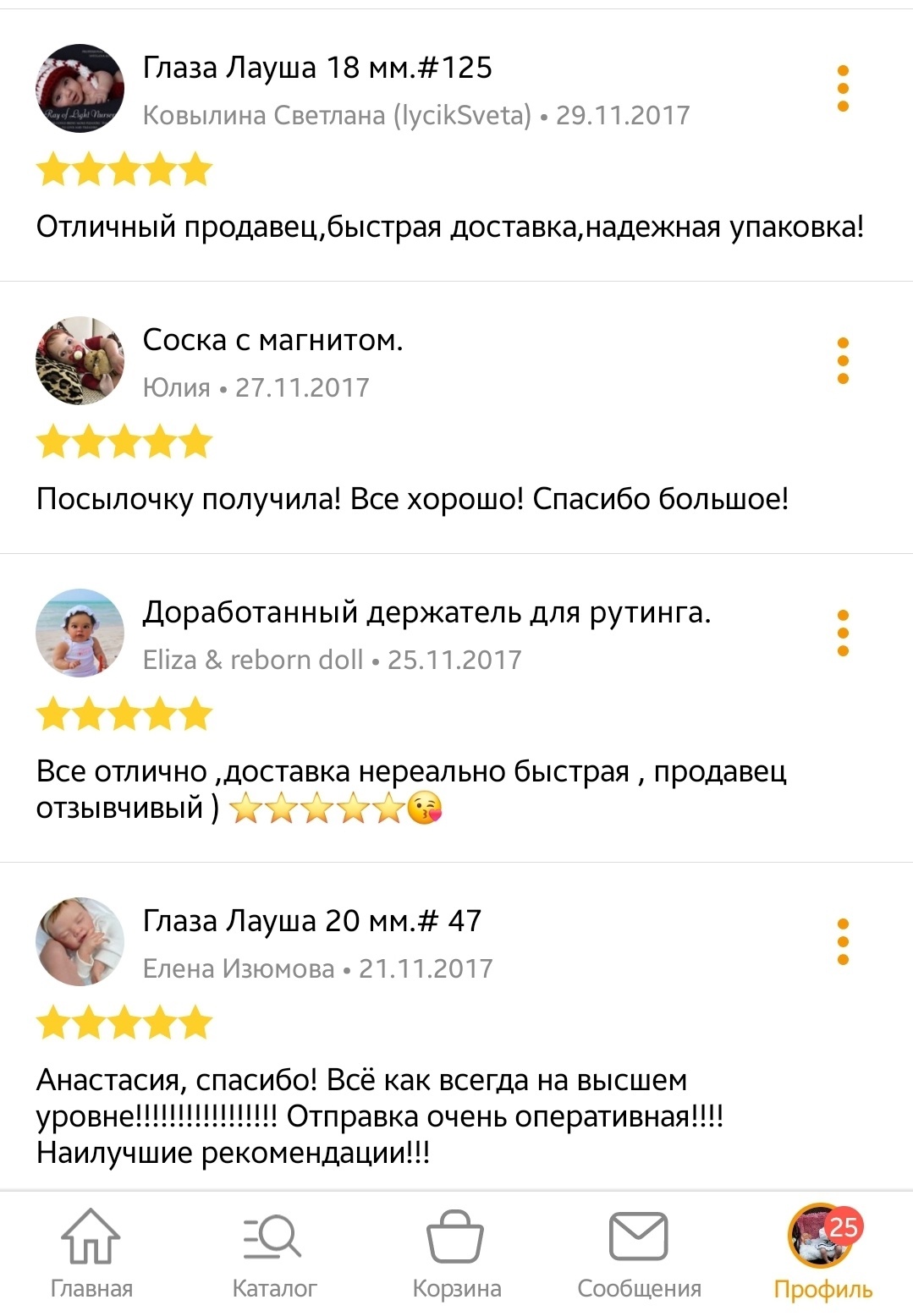Open the Сообщения tab

[639, 1253]
